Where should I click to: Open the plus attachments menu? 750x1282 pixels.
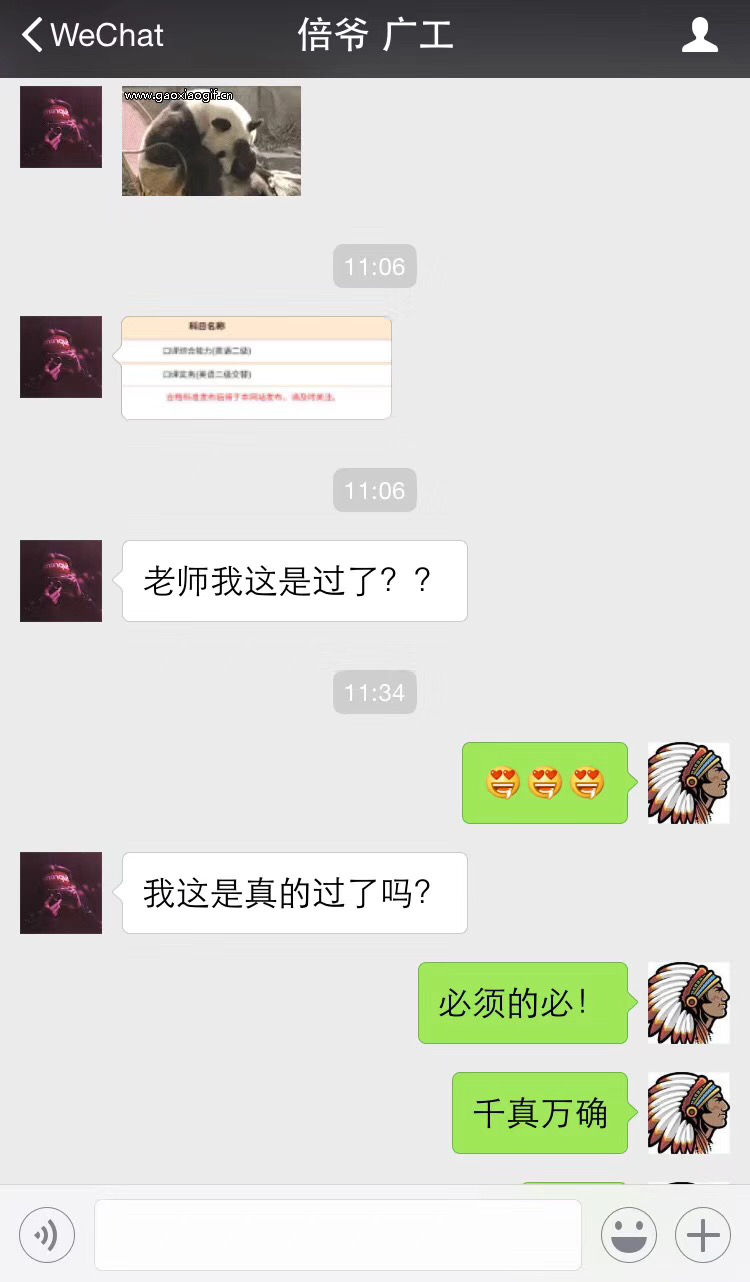[x=703, y=1235]
